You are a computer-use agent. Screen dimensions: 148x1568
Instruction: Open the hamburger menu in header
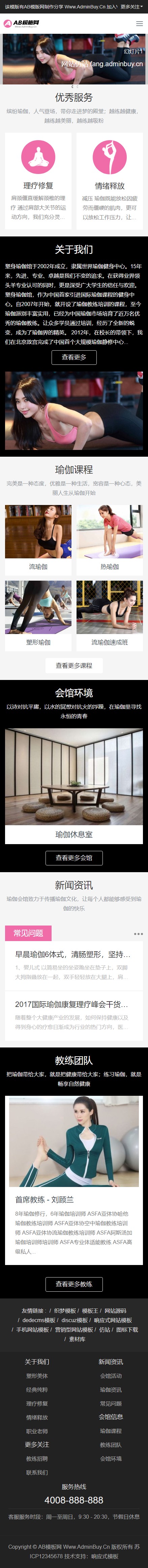tap(140, 24)
